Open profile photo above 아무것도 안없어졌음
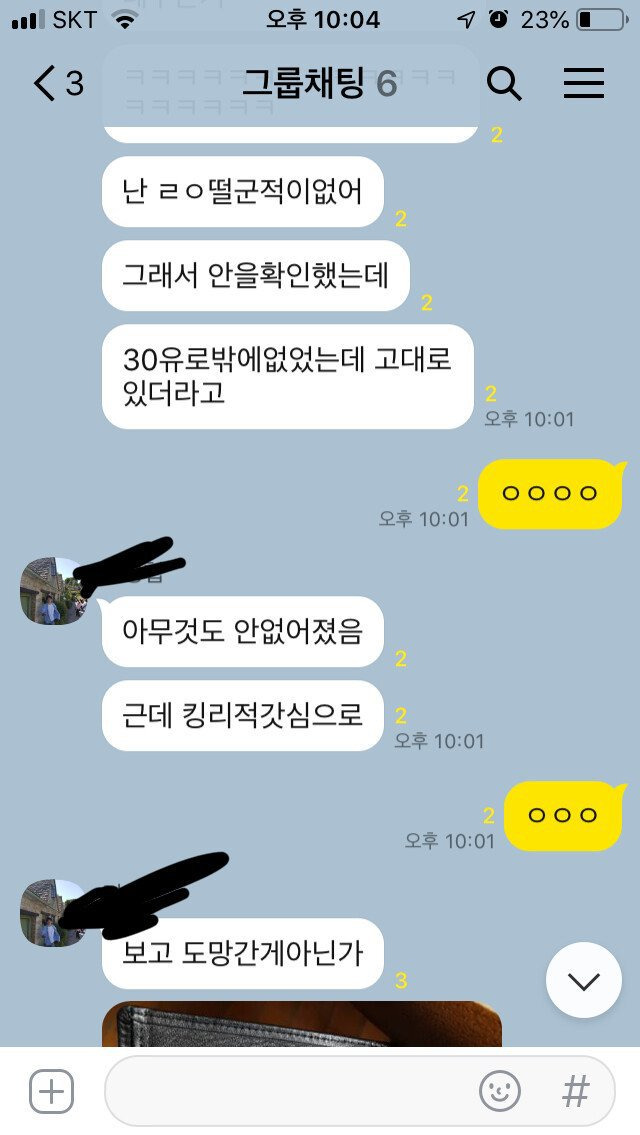Viewport: 640px width, 1135px height. click(x=53, y=591)
